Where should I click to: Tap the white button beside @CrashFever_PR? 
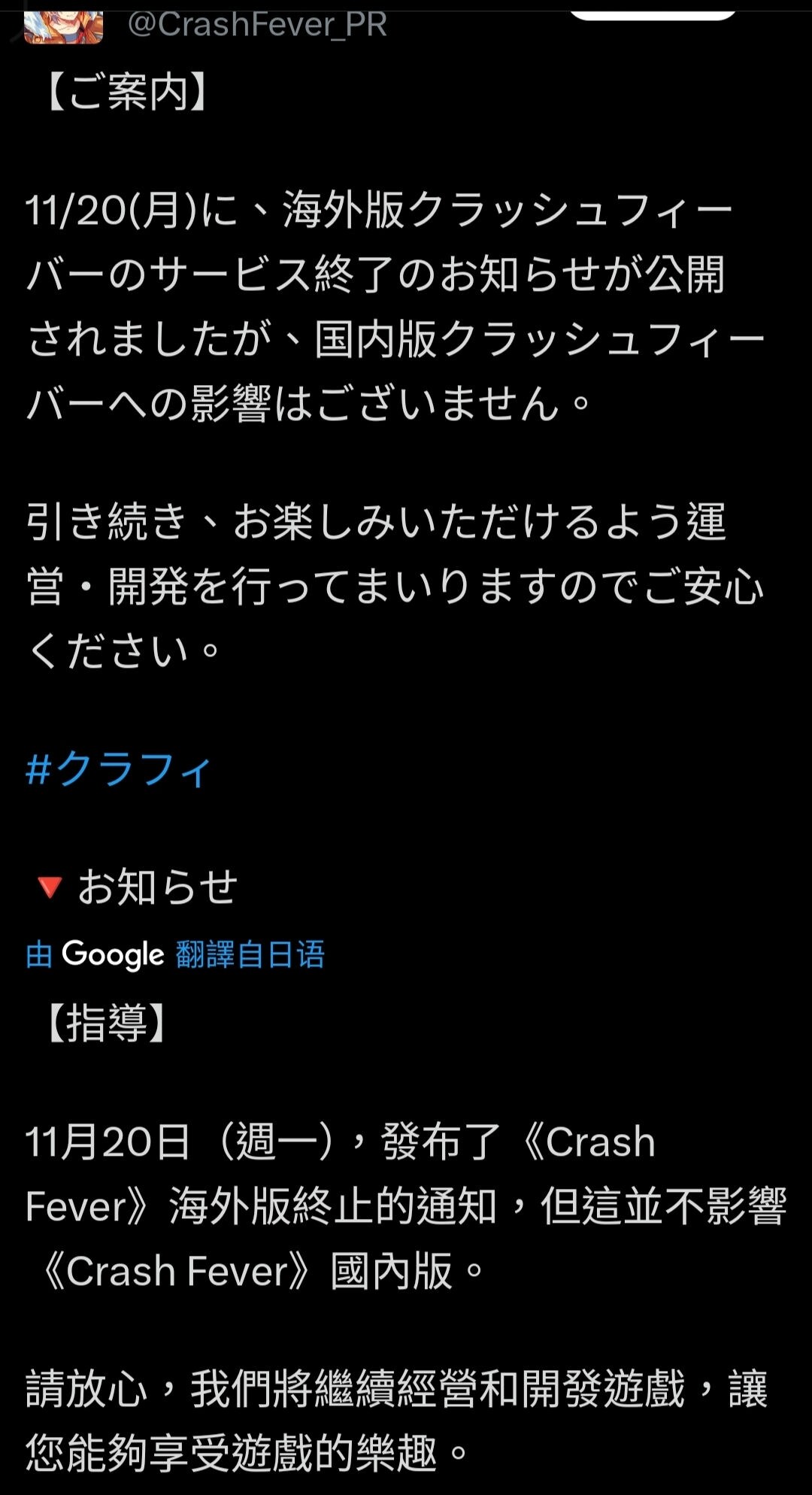(x=653, y=12)
